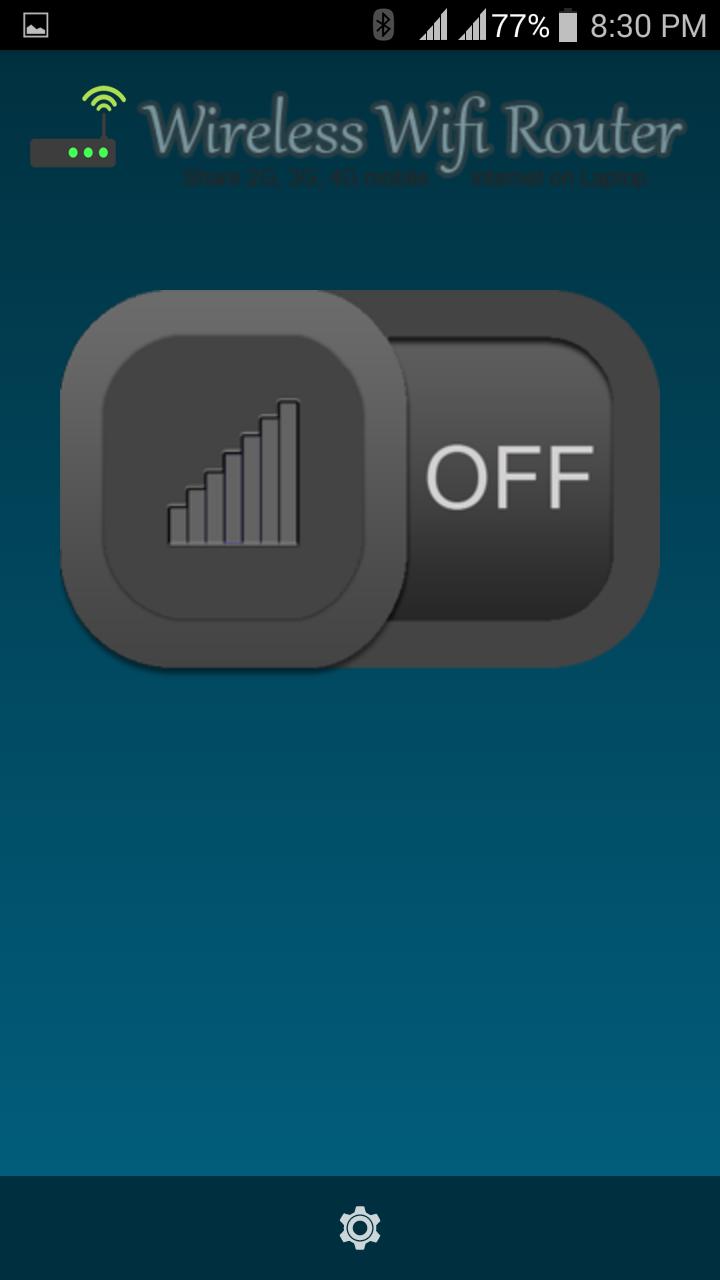Turn on the wifi hotspot switch
Screen dimensions: 720x1280
tap(360, 479)
